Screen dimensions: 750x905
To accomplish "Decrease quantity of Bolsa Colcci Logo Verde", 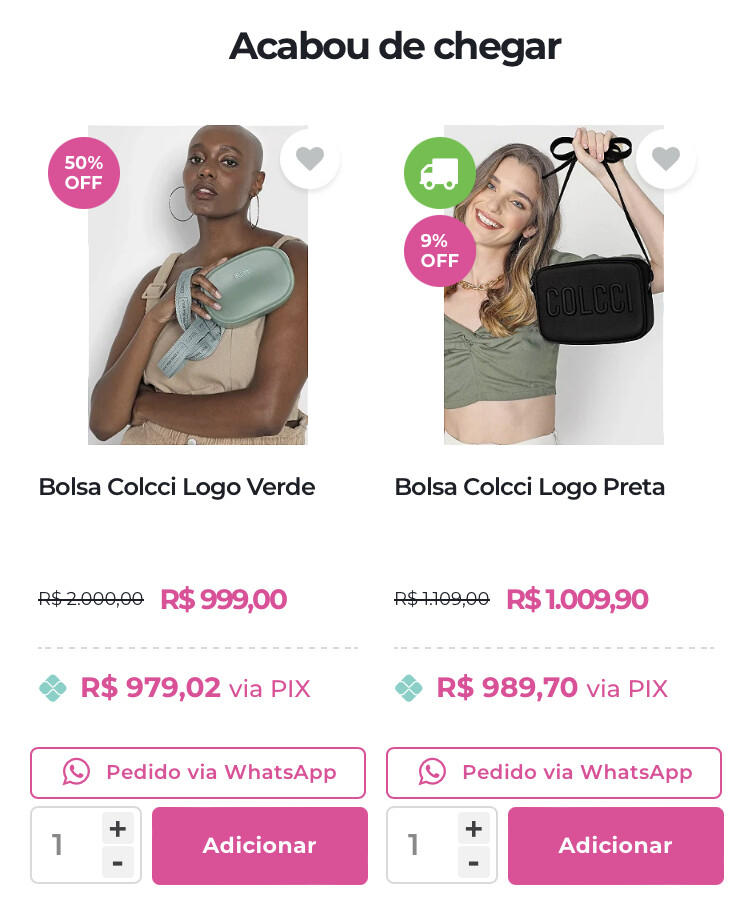I will pyautogui.click(x=118, y=862).
